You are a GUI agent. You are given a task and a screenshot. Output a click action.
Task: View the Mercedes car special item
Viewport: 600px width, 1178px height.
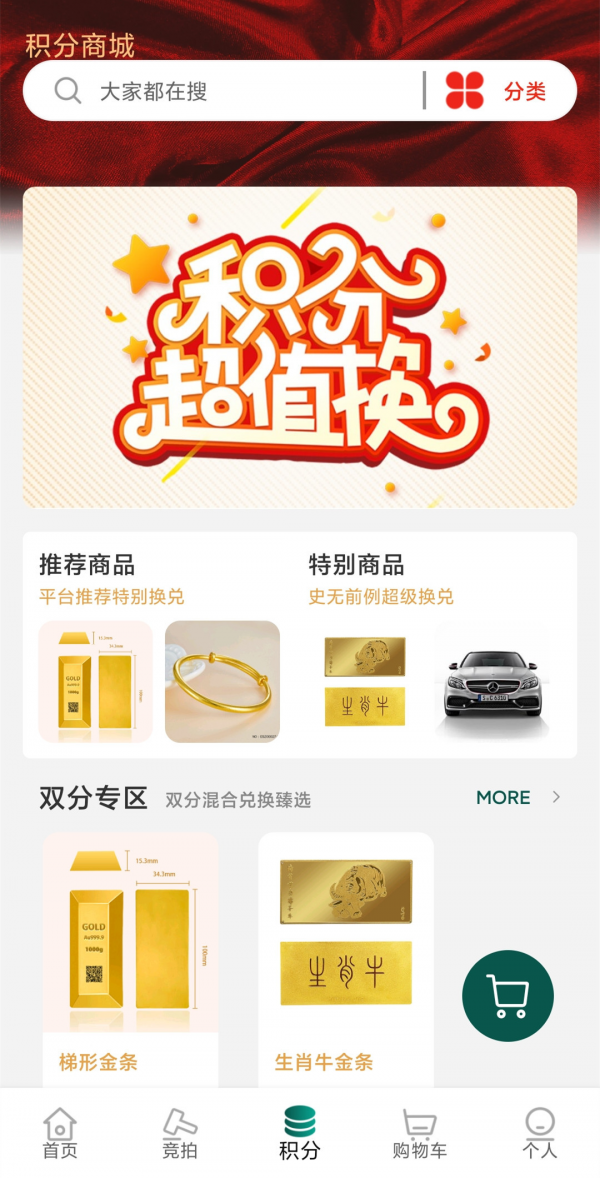click(491, 681)
